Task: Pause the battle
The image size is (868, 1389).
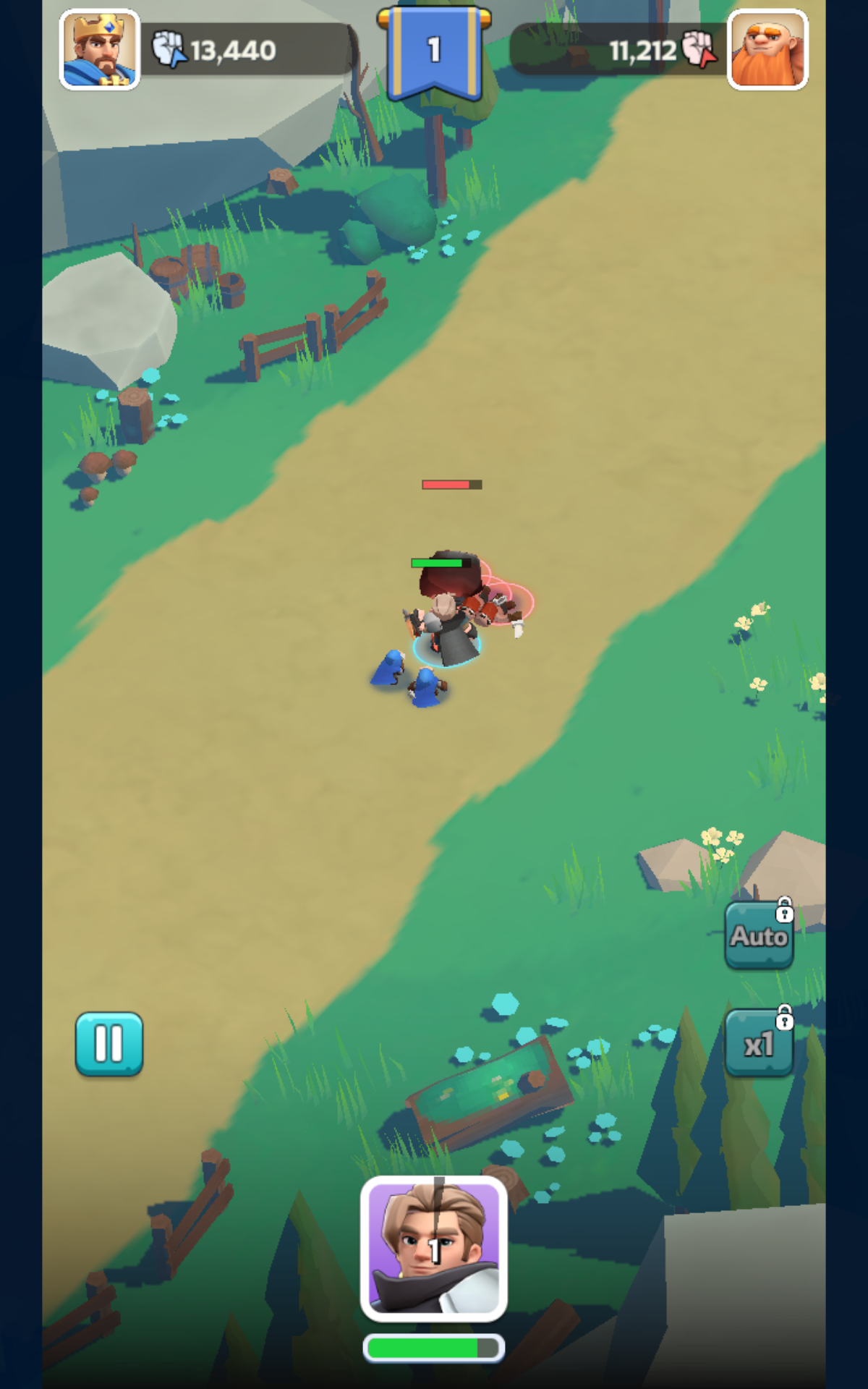Action: coord(109,1043)
